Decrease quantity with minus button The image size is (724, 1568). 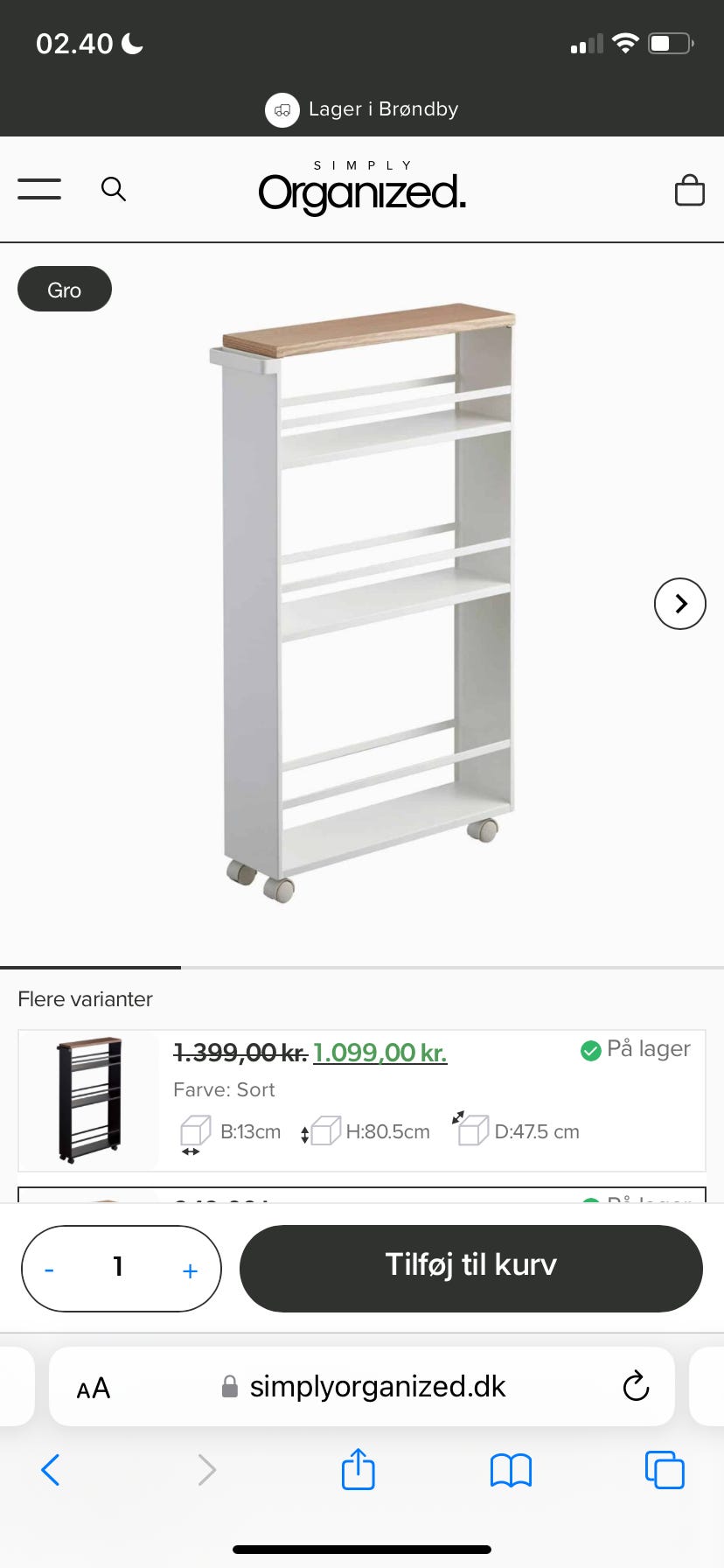[x=49, y=1270]
